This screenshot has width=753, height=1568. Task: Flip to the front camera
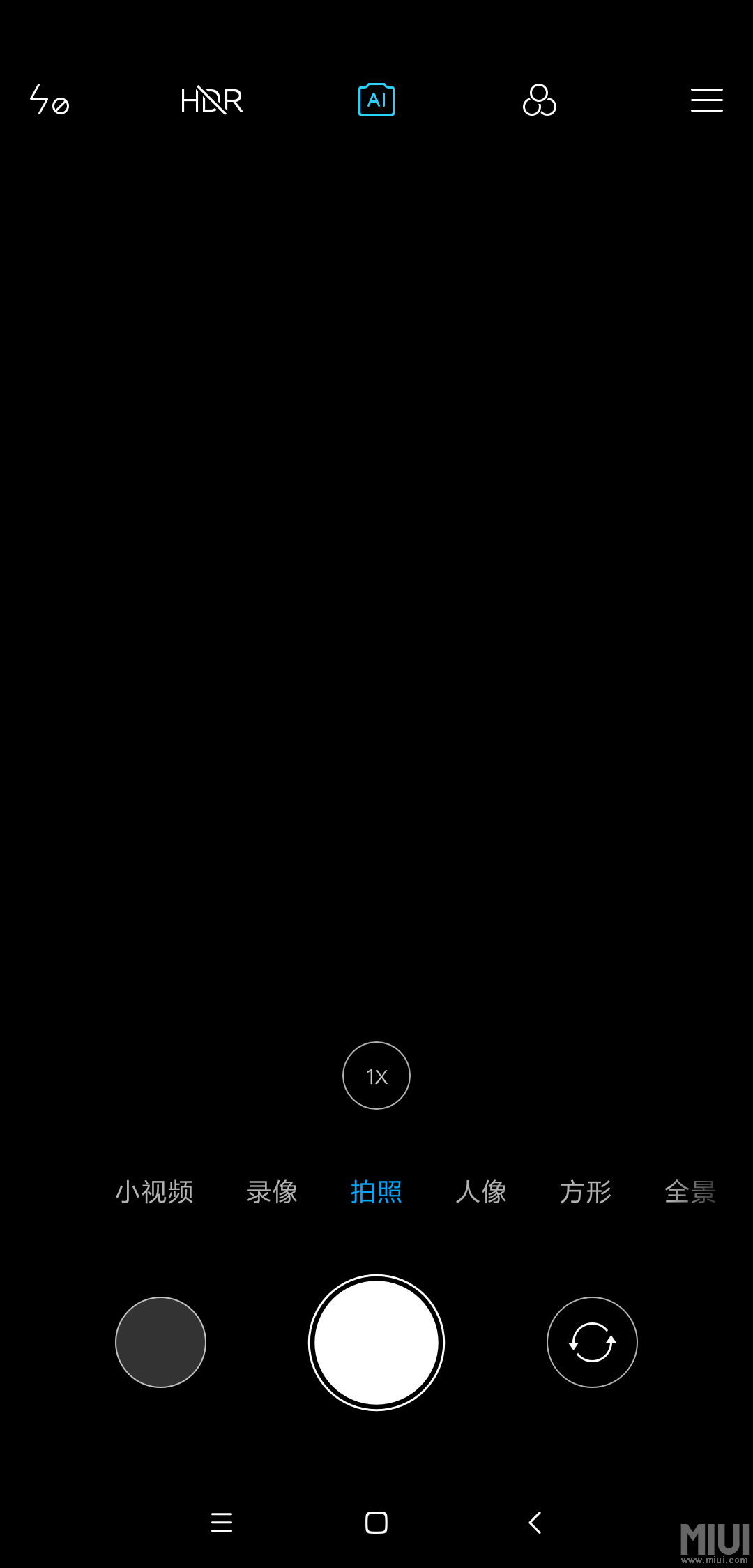(x=592, y=1342)
